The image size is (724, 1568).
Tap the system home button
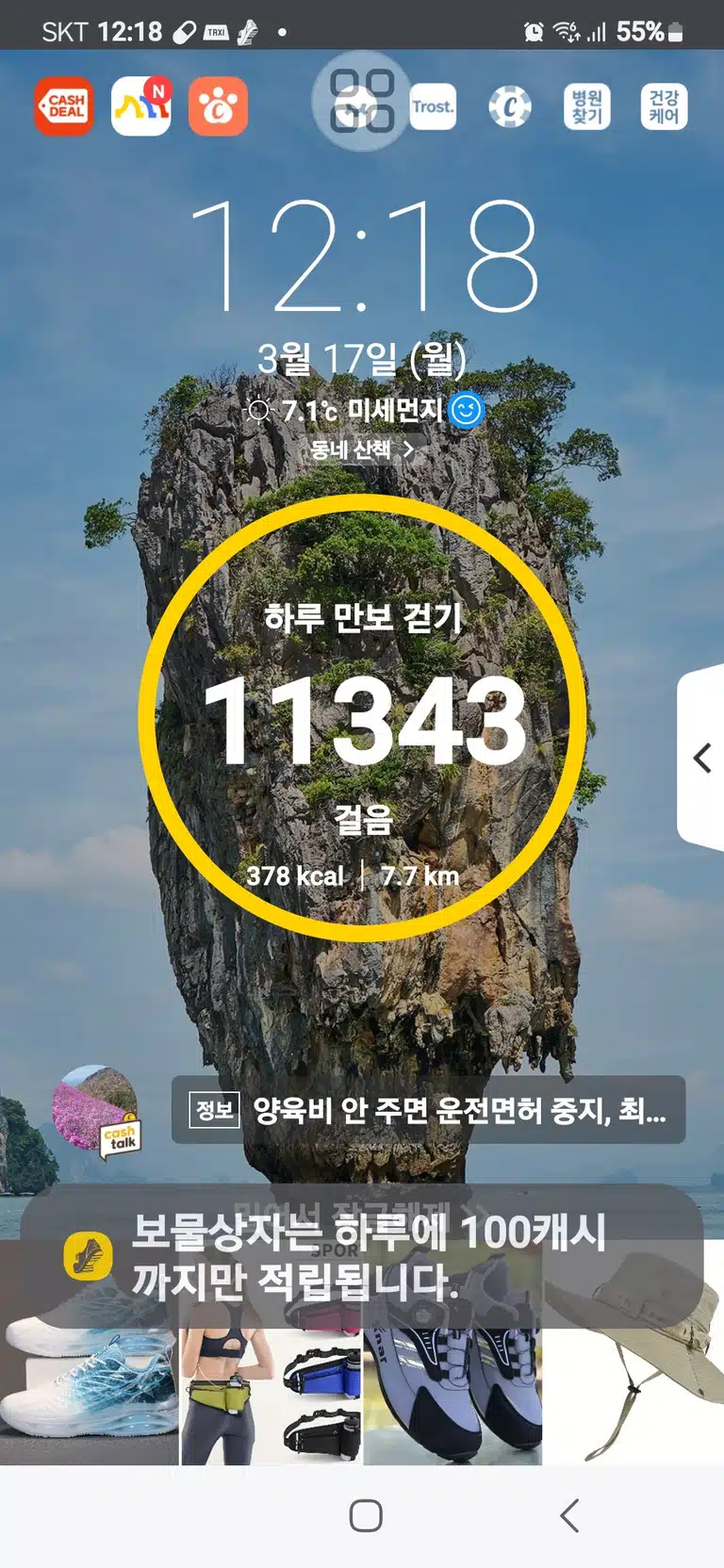(x=366, y=1516)
